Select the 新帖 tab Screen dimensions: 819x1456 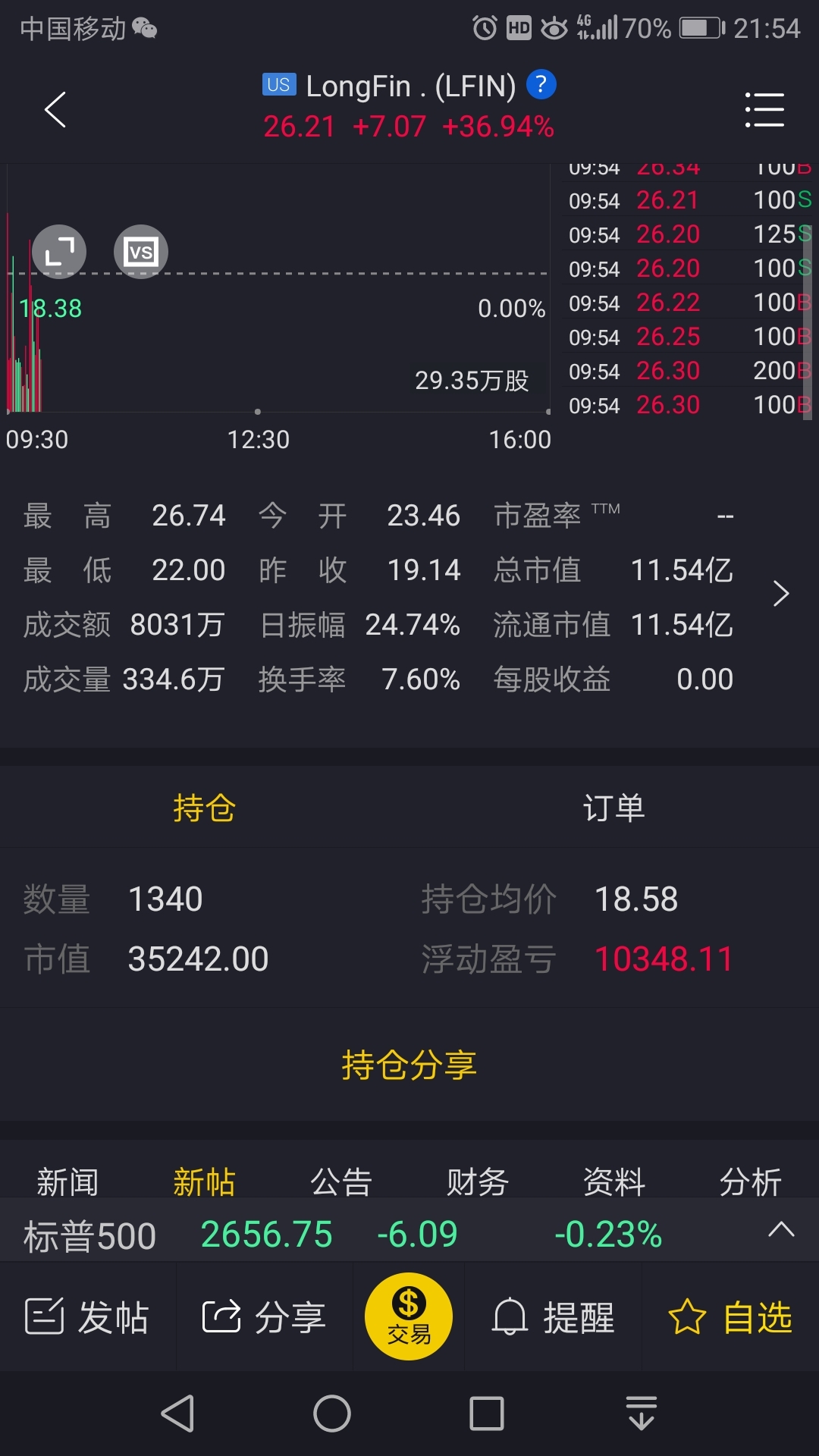[x=204, y=1181]
